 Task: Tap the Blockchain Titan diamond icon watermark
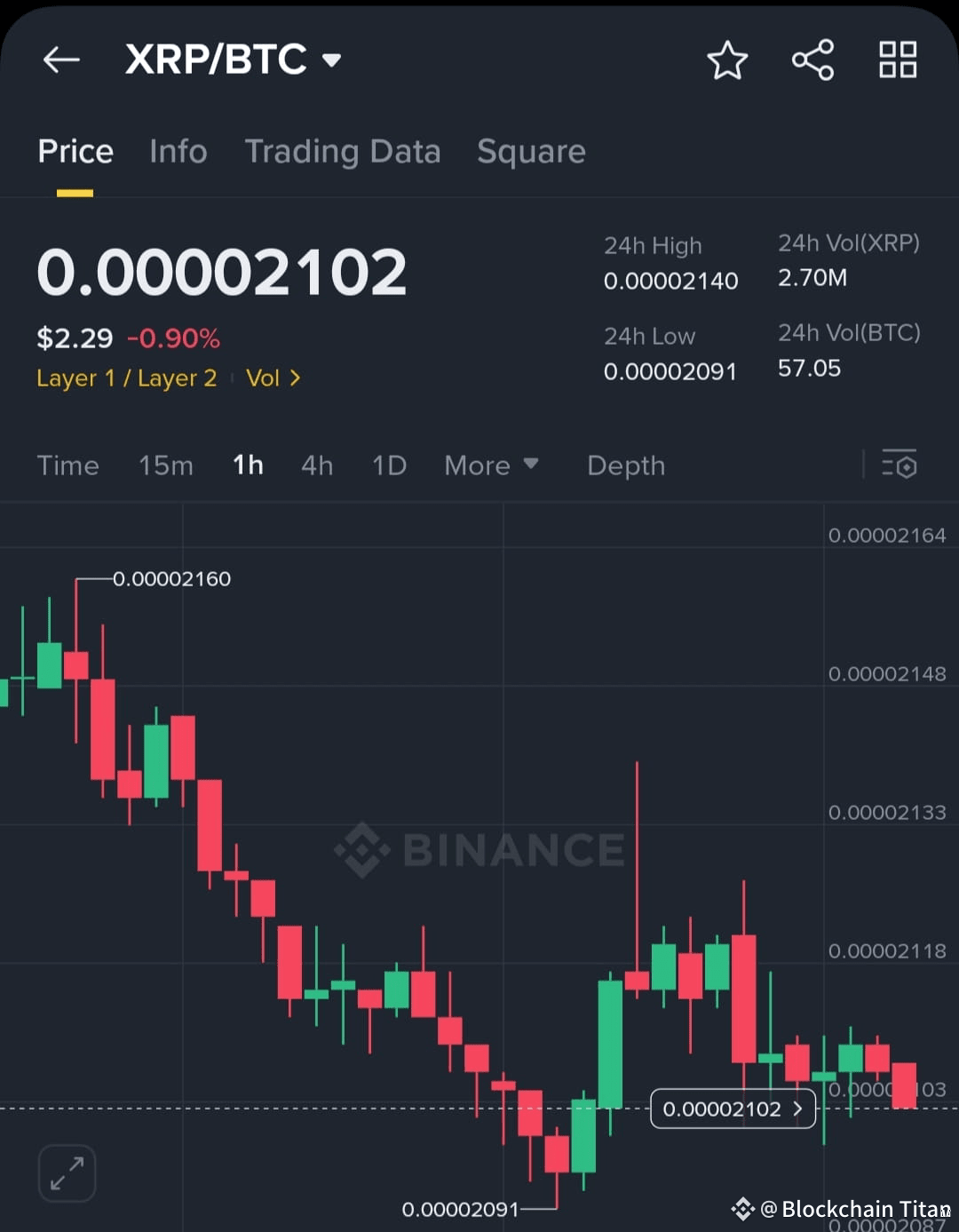(742, 1208)
